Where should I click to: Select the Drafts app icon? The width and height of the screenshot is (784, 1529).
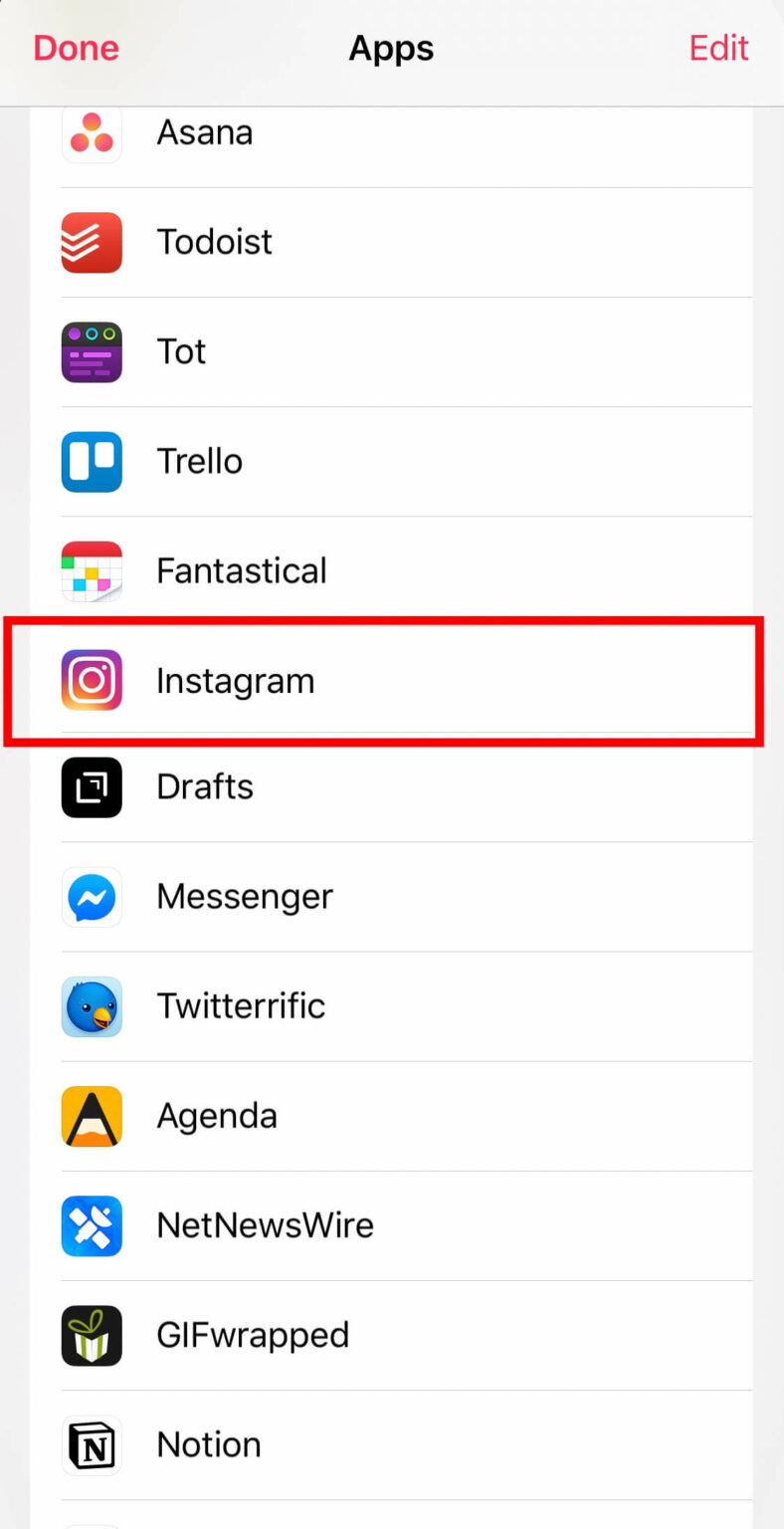[x=92, y=787]
